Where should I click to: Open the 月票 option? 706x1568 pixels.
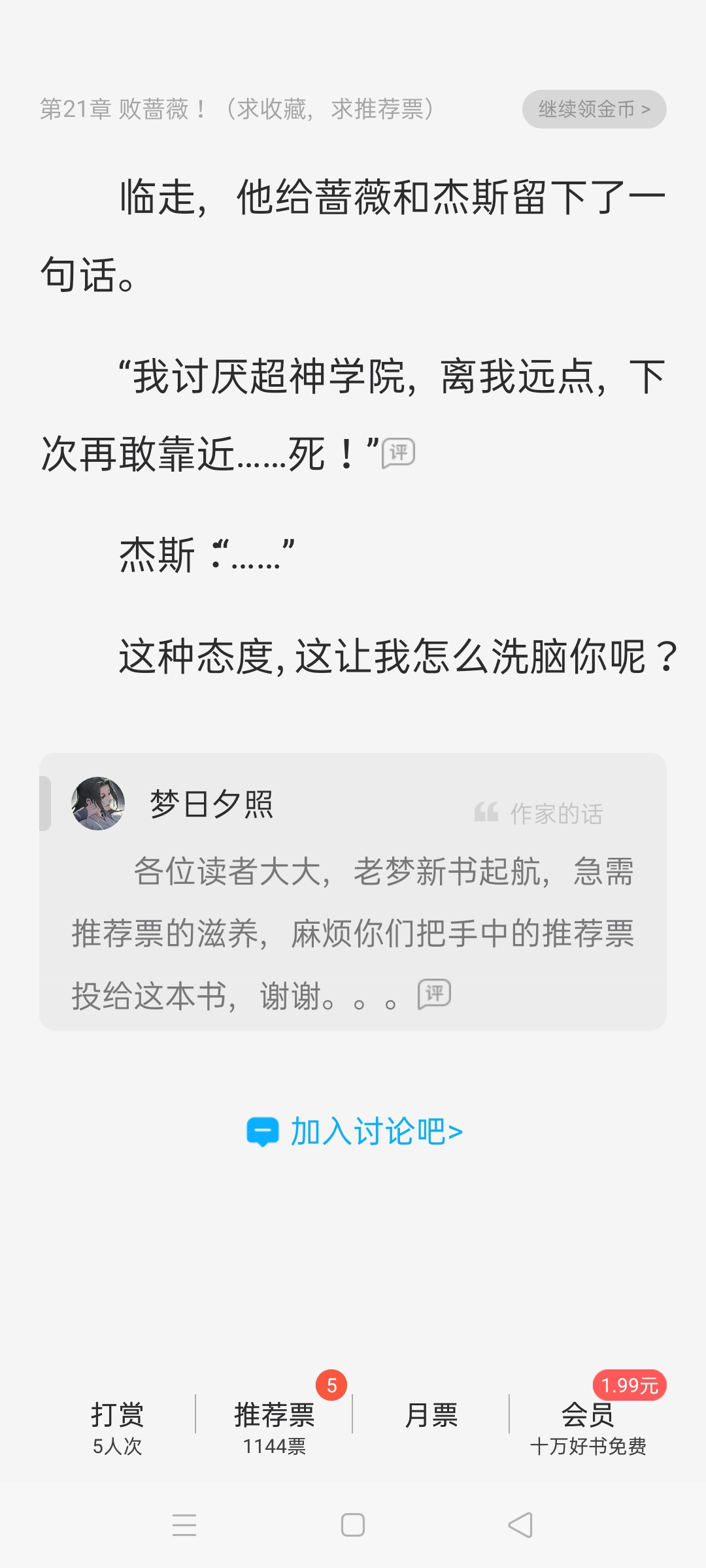pos(431,1415)
